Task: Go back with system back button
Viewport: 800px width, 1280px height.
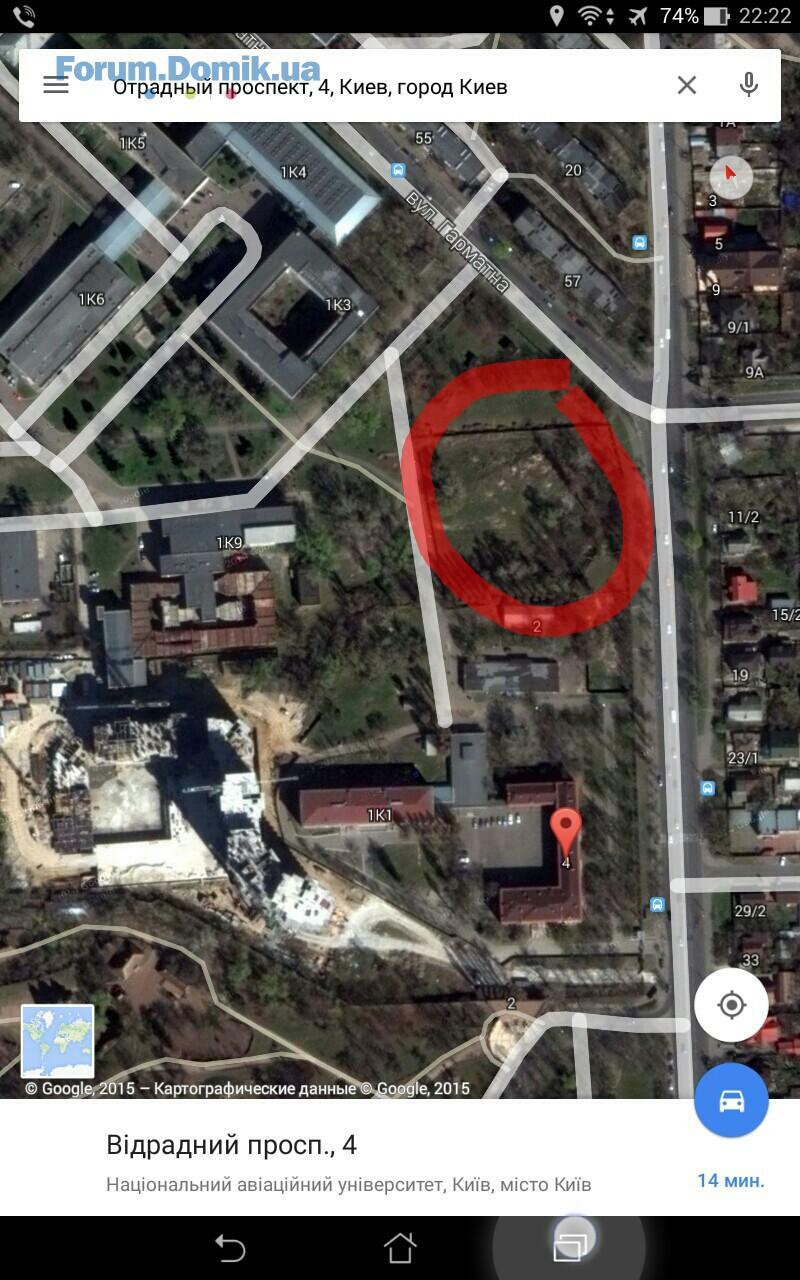Action: 230,1248
